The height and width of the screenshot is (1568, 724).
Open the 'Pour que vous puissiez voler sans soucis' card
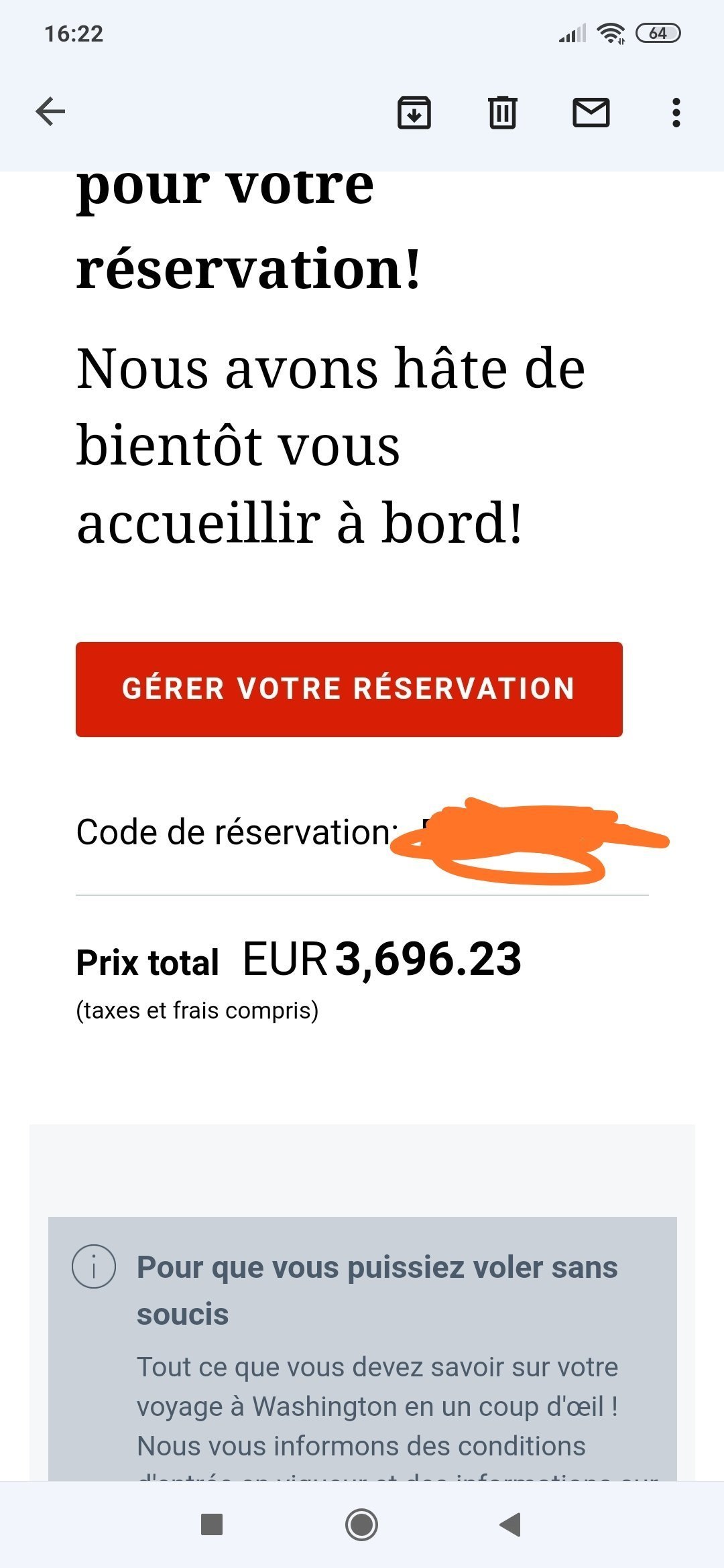(x=363, y=1348)
